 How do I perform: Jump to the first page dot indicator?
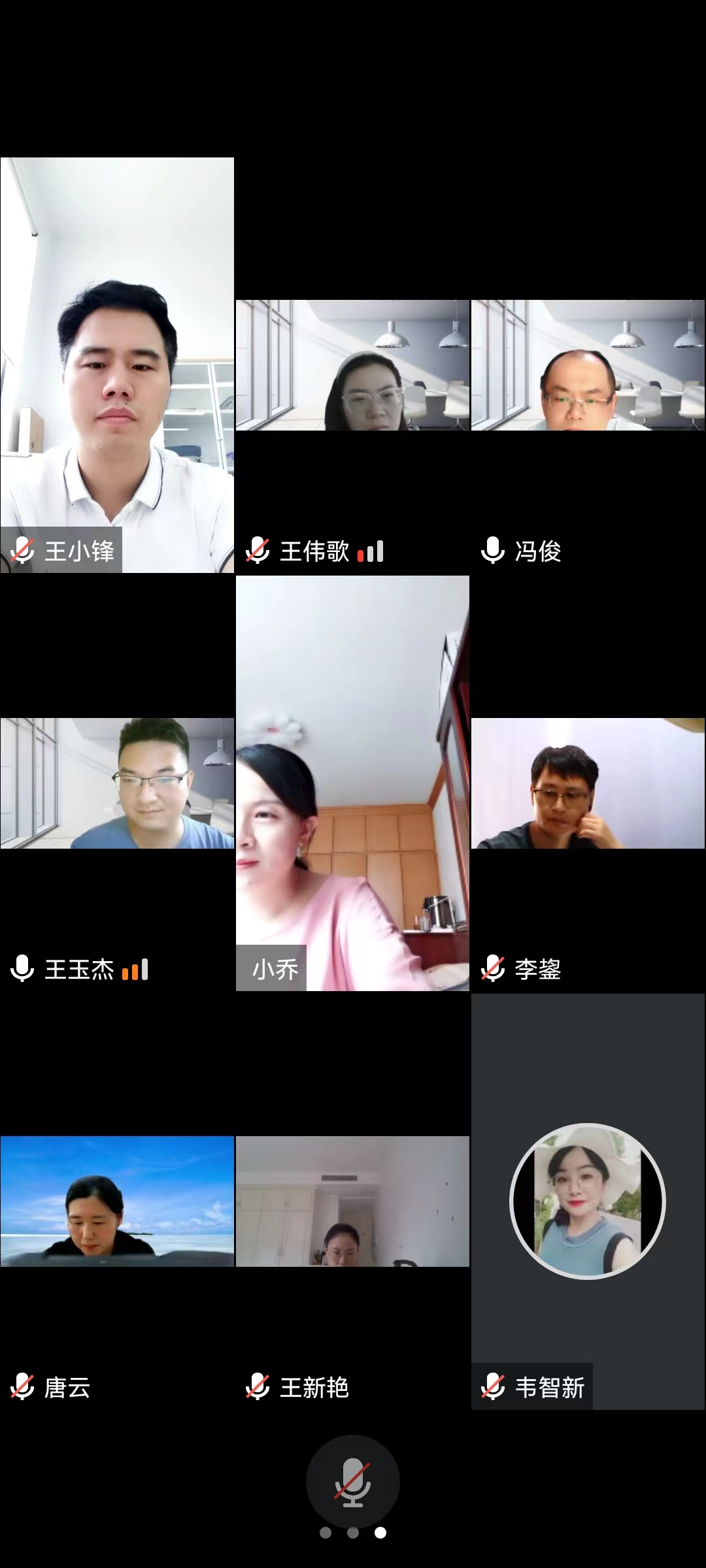coord(326,1533)
